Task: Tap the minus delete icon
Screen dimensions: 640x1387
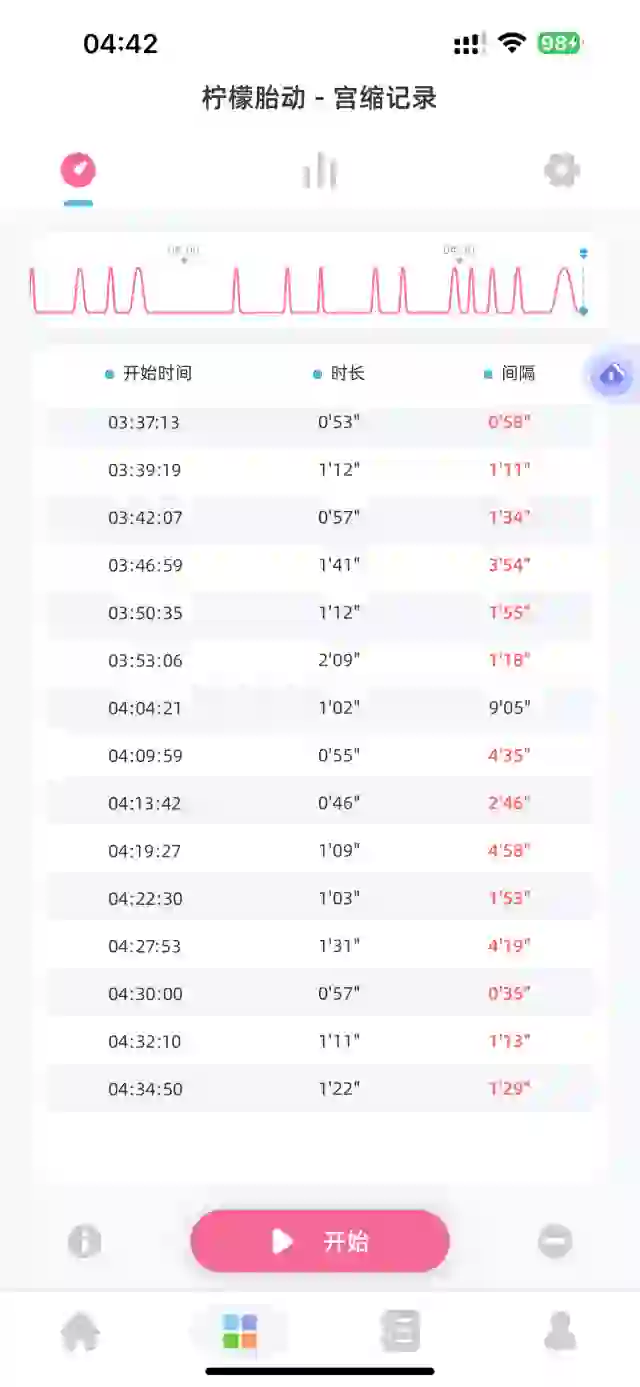Action: pos(555,1241)
